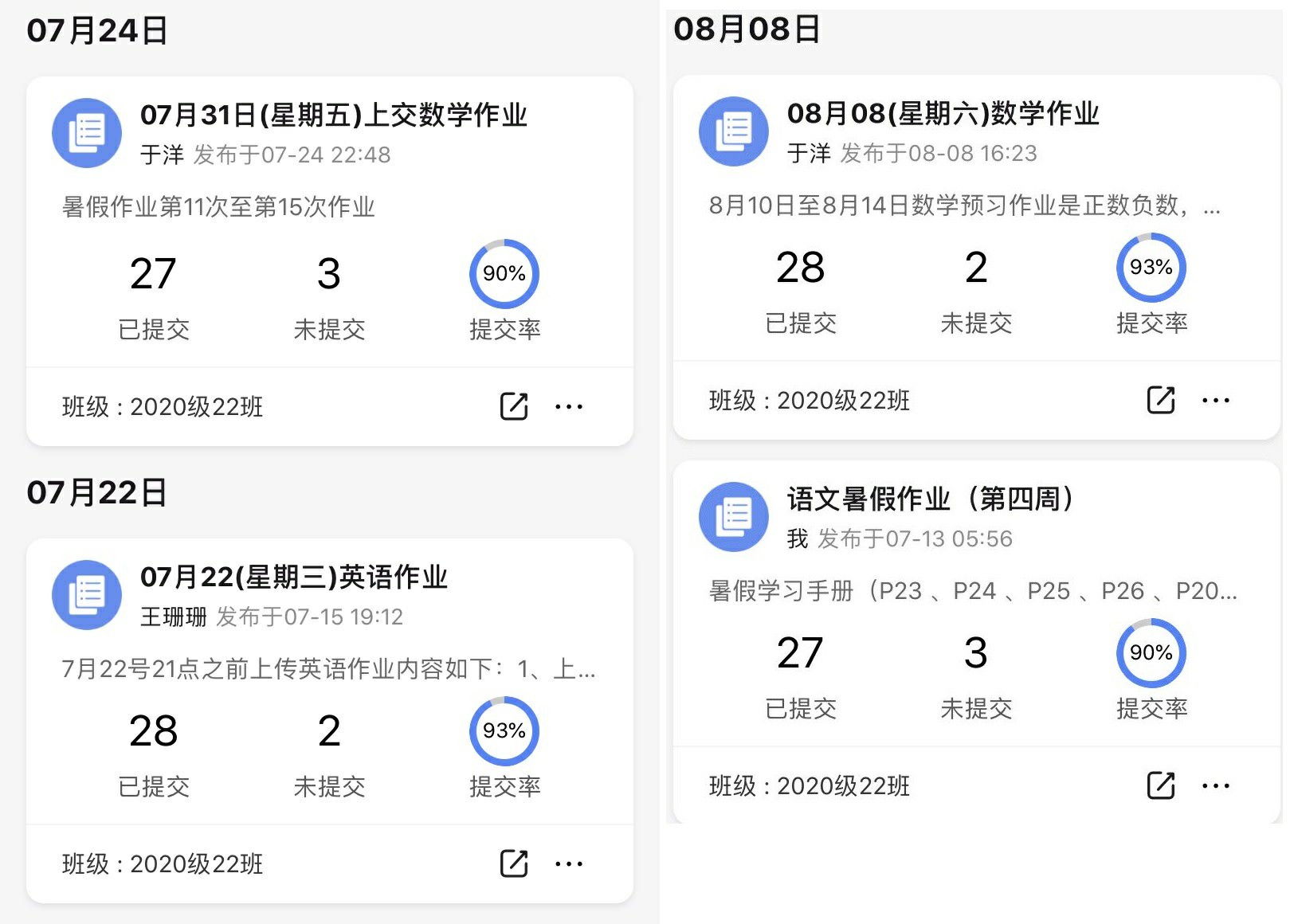
Task: Open the 08月08(星期六)数学作业 card
Action: coord(943,113)
